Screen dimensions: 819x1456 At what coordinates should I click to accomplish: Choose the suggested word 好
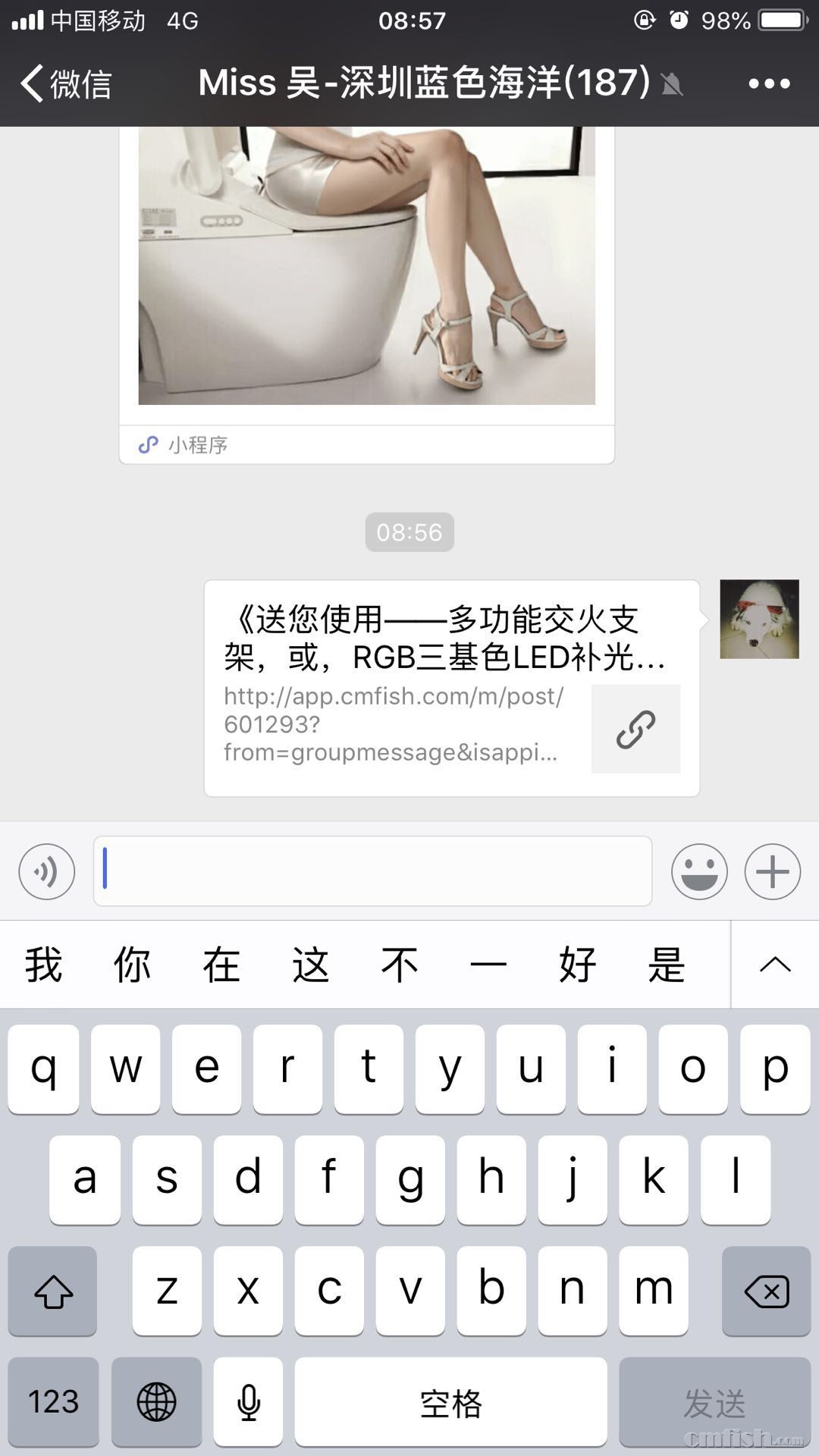tap(578, 965)
